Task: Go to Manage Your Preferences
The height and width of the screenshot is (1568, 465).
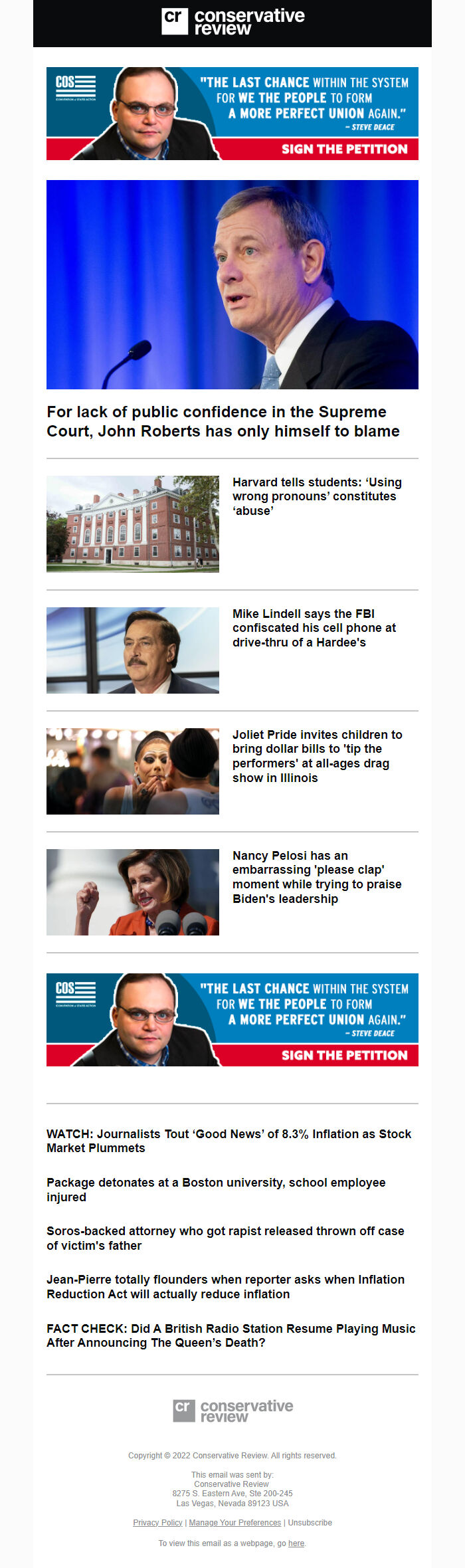Action: click(234, 1522)
